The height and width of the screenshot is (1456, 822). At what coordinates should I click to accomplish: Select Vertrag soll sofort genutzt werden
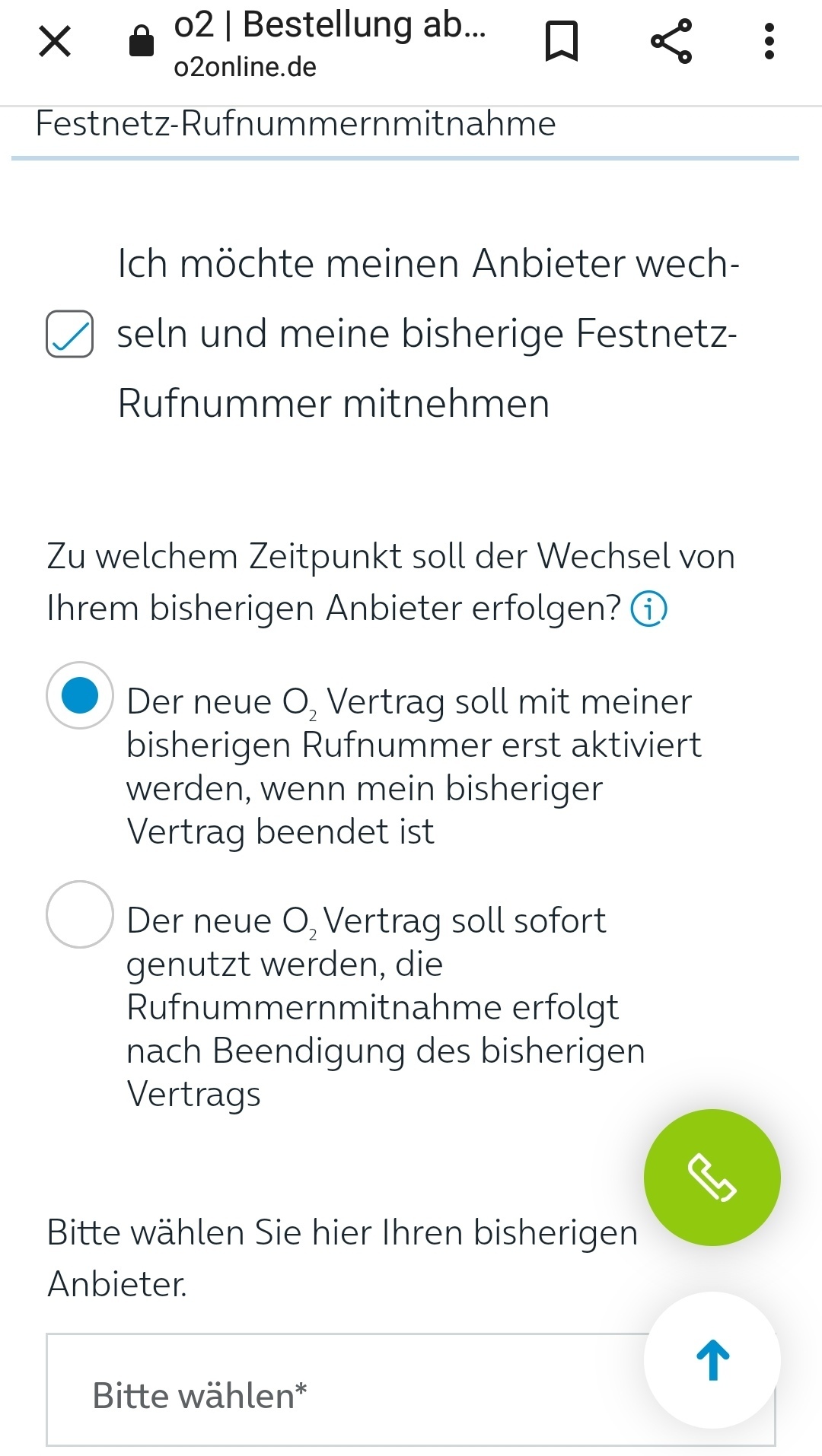pyautogui.click(x=80, y=914)
